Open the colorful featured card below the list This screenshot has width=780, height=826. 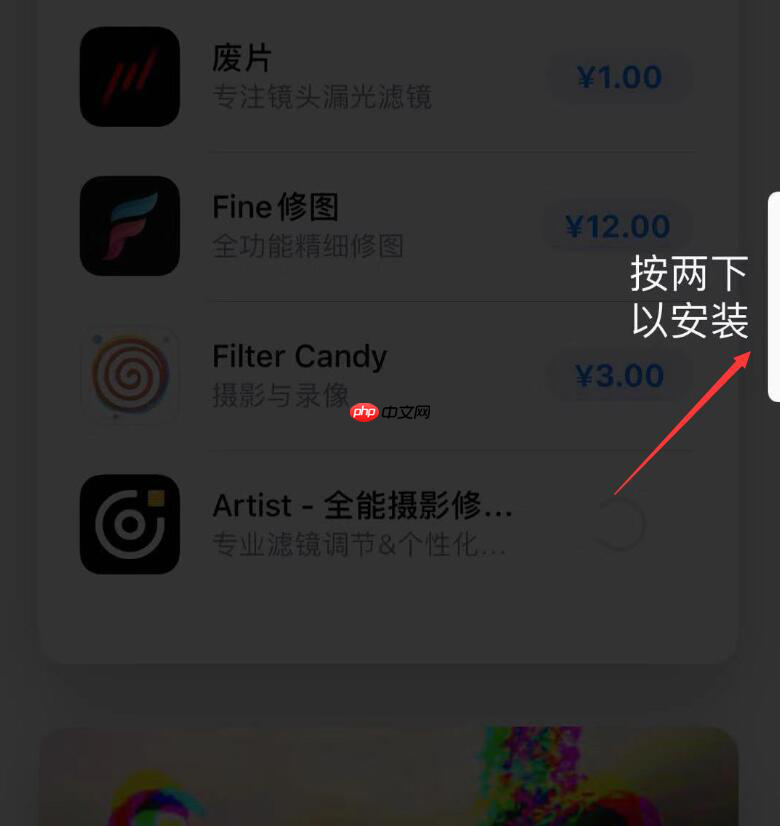[x=388, y=778]
